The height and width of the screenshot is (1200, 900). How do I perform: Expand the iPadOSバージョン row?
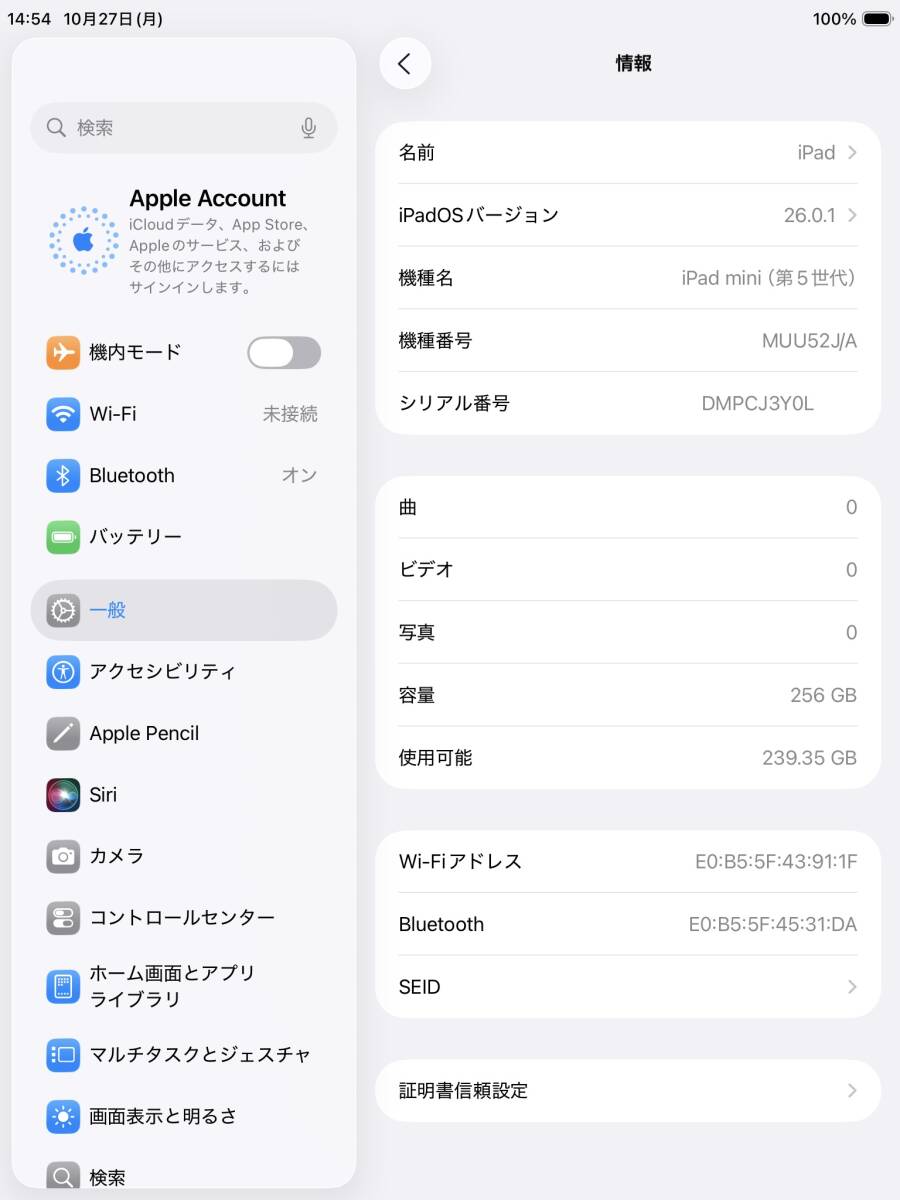pyautogui.click(x=627, y=215)
